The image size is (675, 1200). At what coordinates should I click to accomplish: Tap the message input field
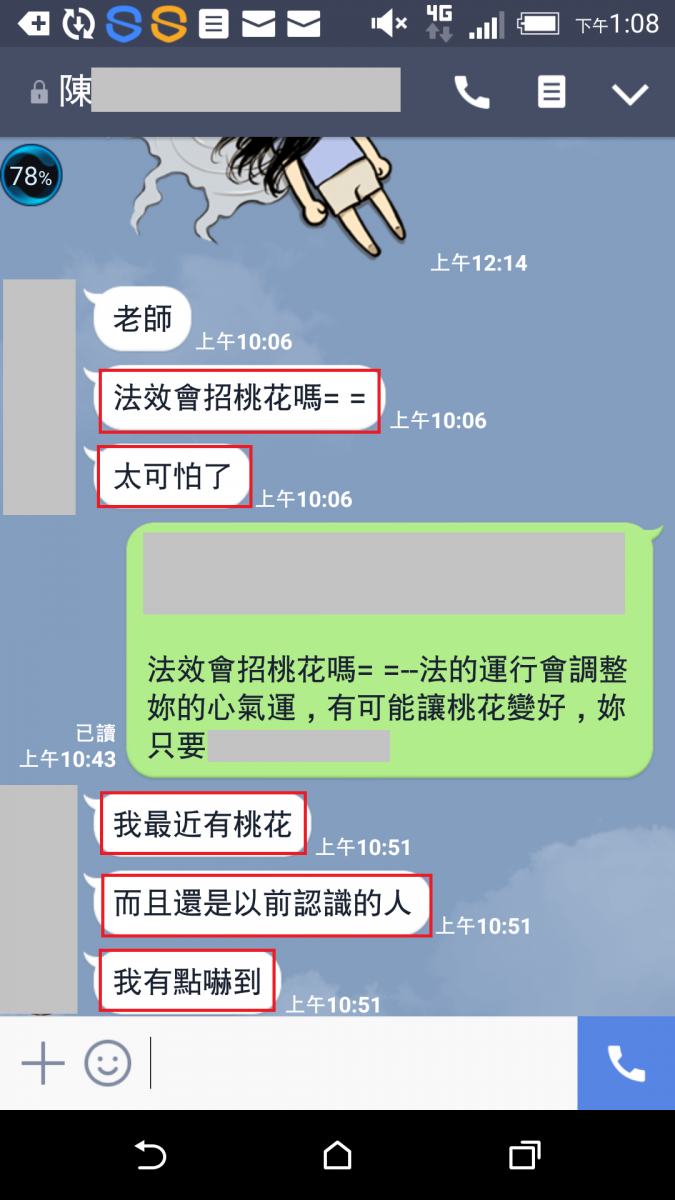pos(360,1063)
